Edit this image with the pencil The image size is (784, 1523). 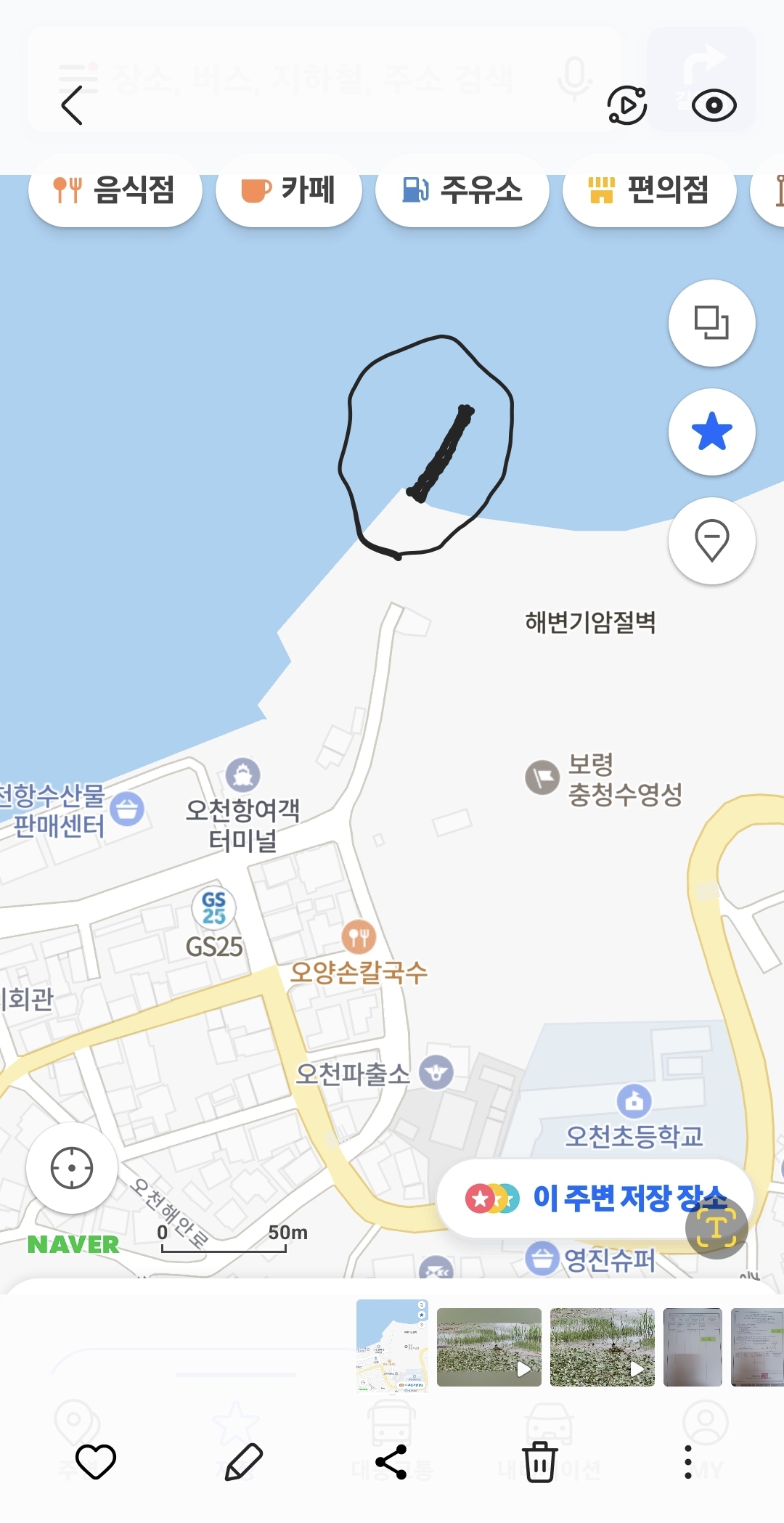243,1461
